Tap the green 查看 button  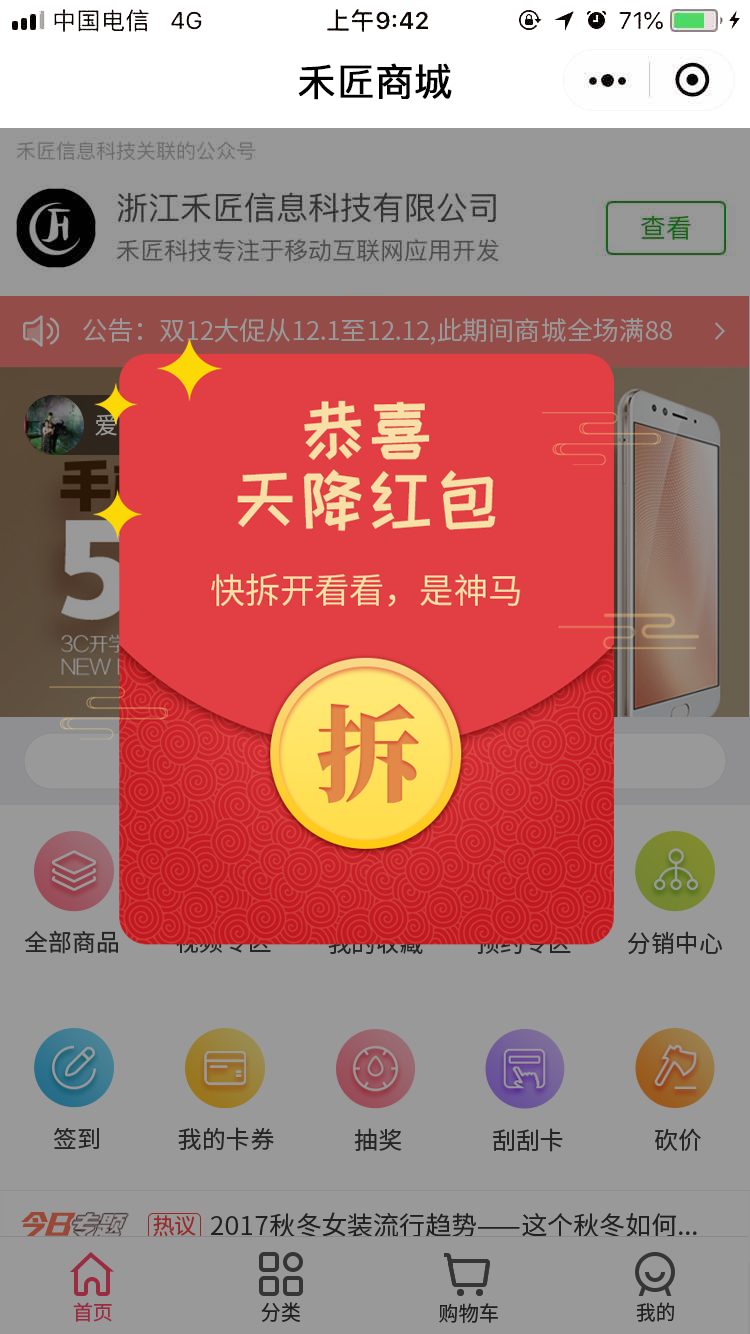coord(665,228)
